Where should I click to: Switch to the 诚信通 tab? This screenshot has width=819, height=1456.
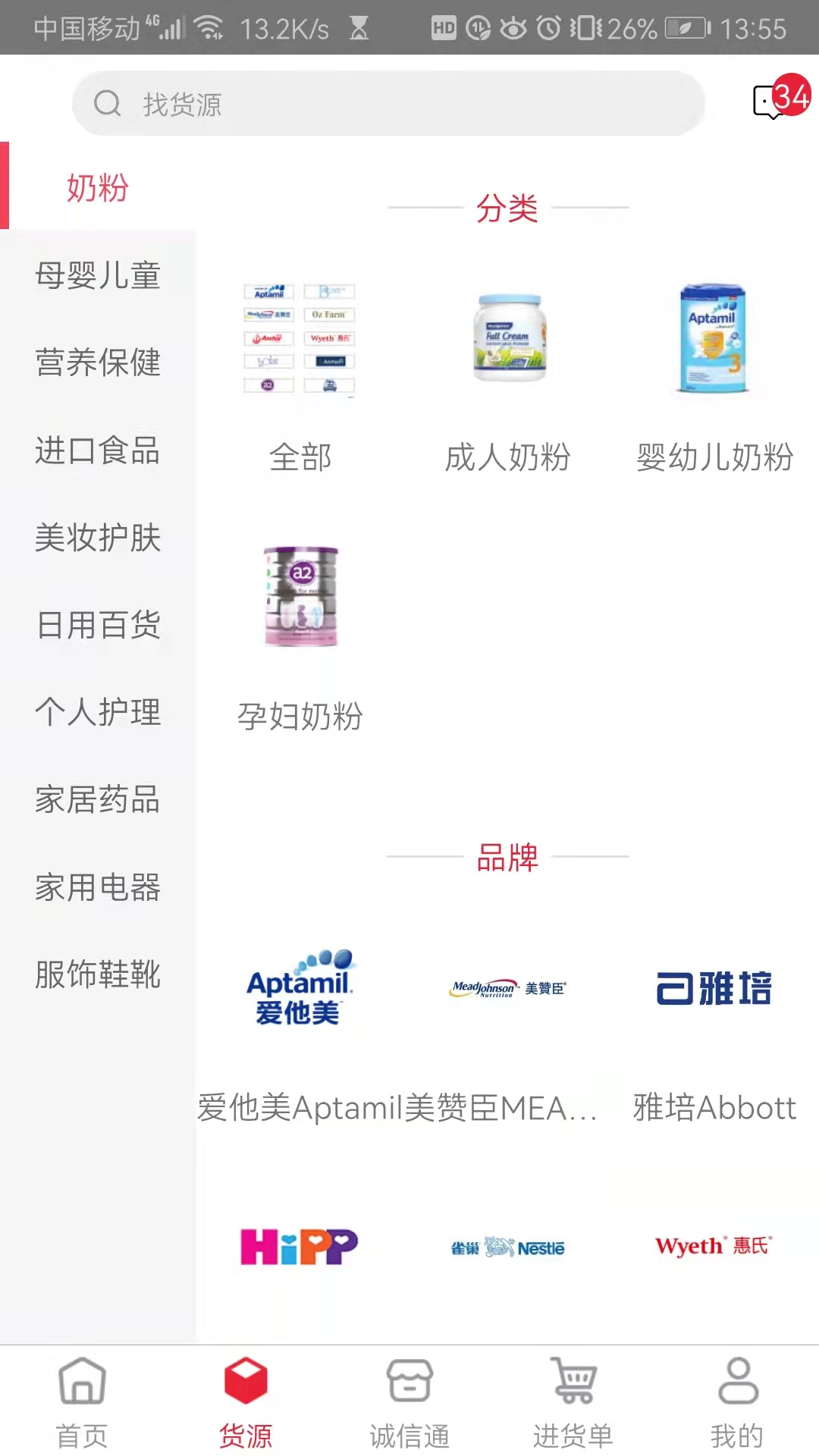(409, 1401)
